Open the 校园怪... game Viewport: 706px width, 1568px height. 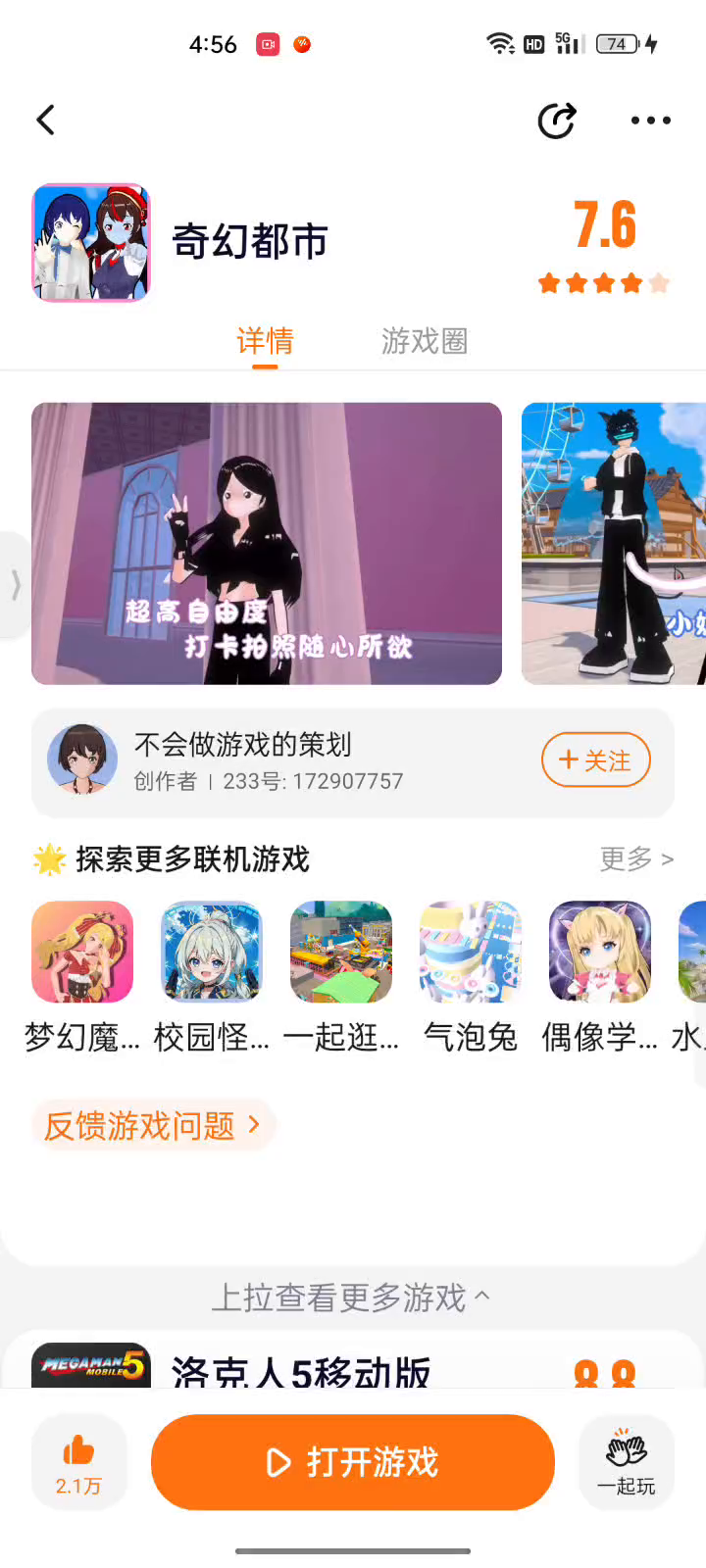[x=212, y=953]
